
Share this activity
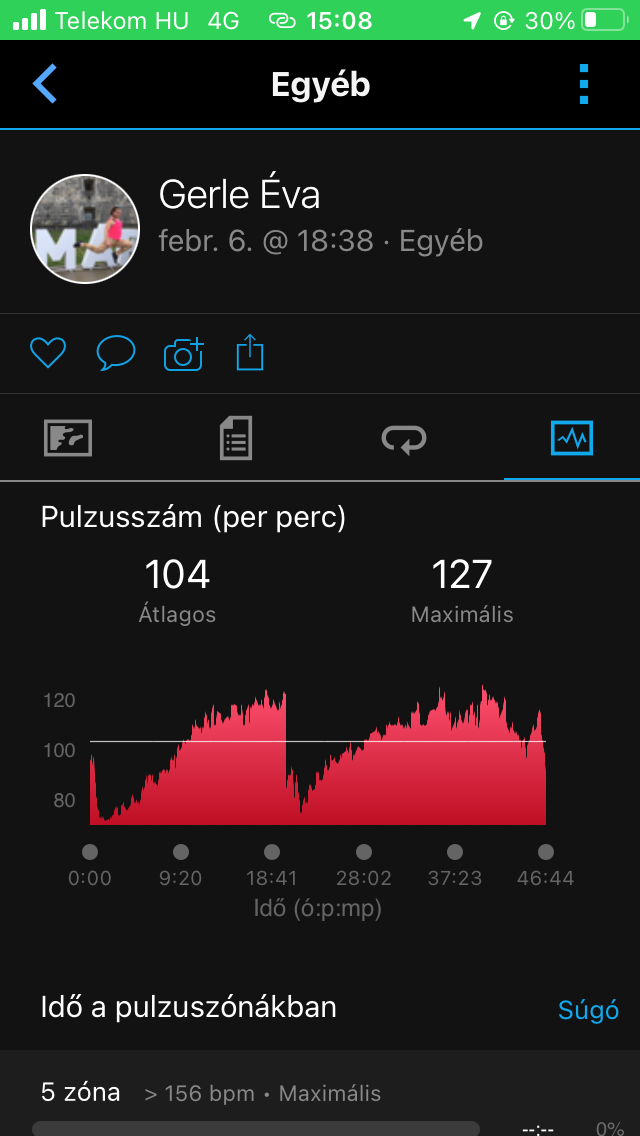tap(250, 353)
